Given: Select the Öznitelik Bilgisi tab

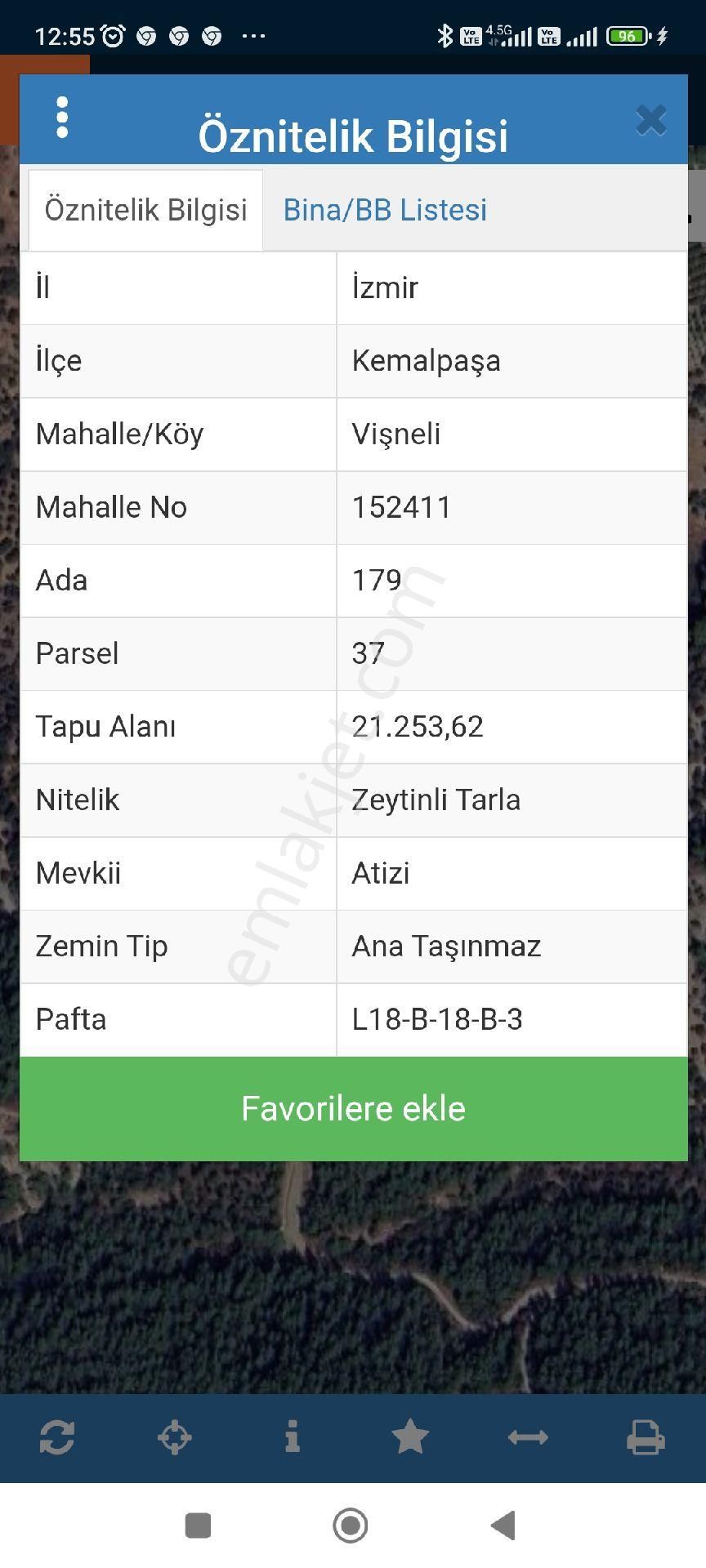Looking at the screenshot, I should pos(145,210).
